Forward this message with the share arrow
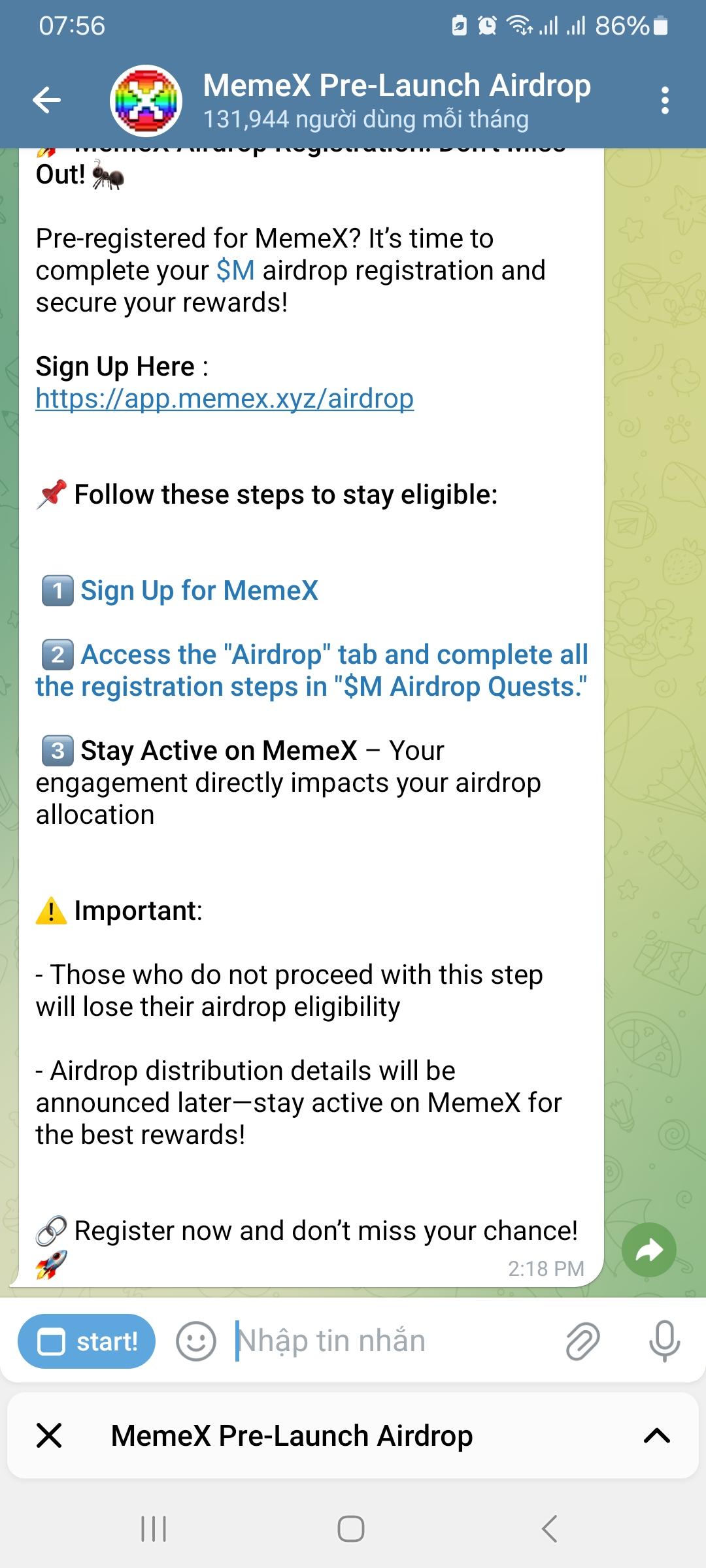 click(x=648, y=1250)
